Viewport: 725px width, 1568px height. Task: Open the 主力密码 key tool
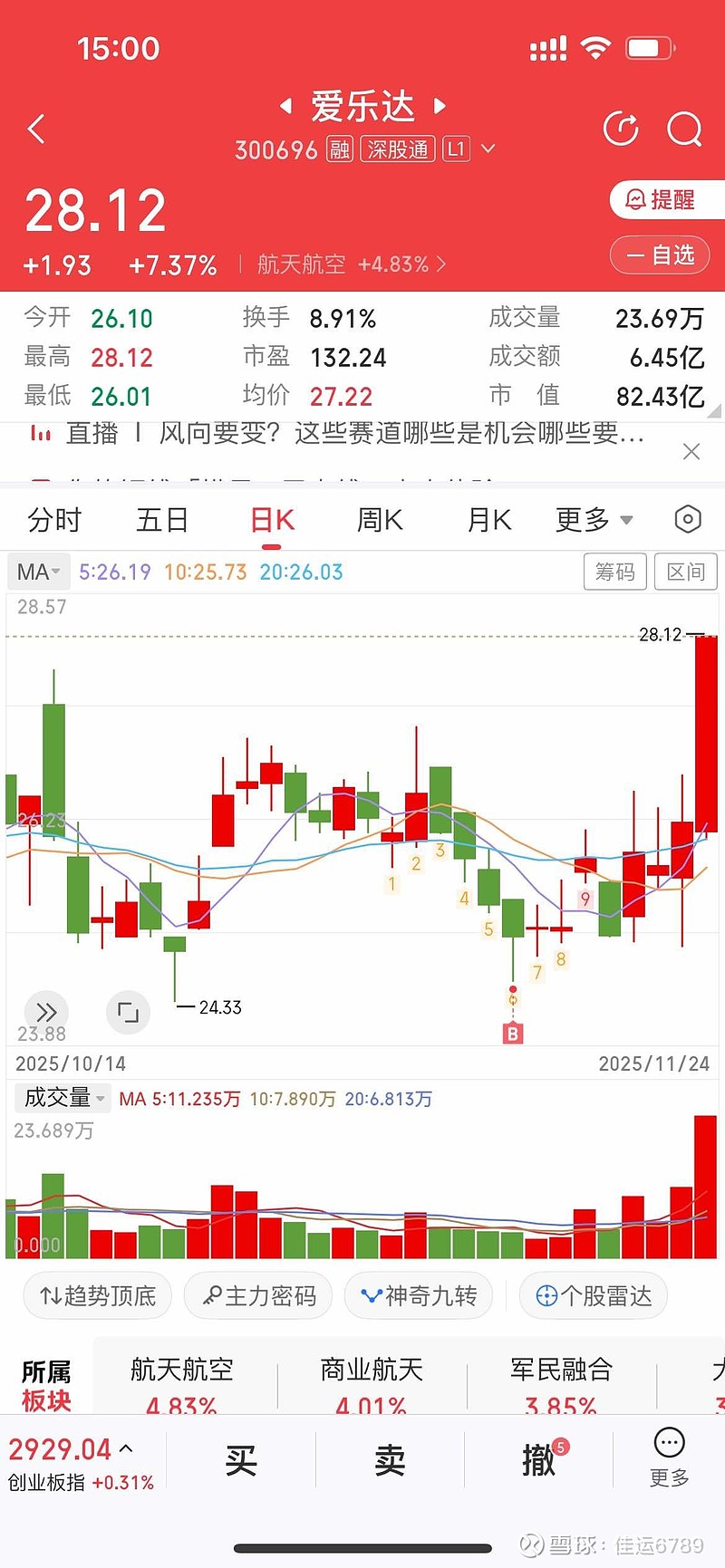pyautogui.click(x=257, y=1295)
